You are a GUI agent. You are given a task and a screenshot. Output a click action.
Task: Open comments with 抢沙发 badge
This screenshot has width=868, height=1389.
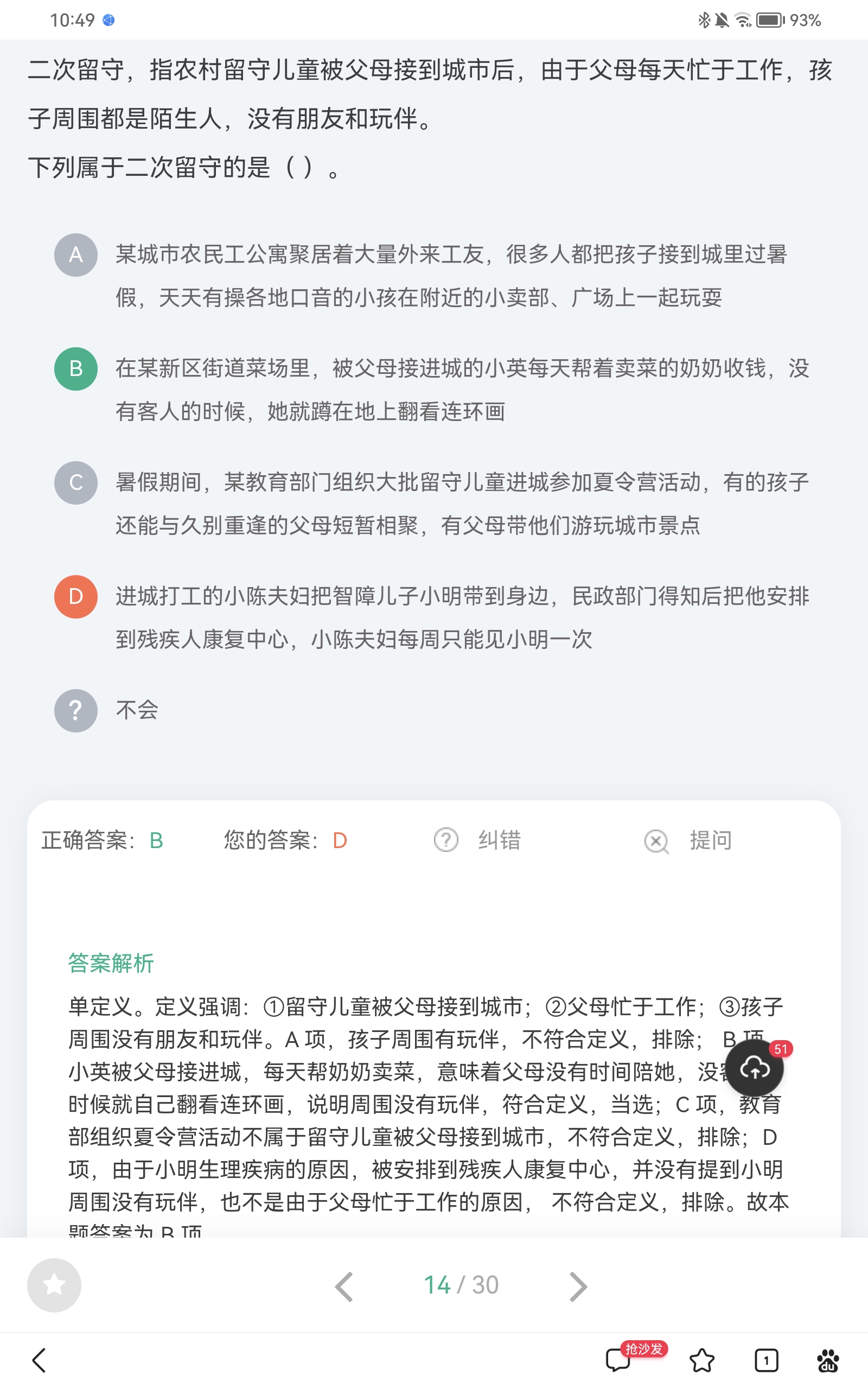619,1360
